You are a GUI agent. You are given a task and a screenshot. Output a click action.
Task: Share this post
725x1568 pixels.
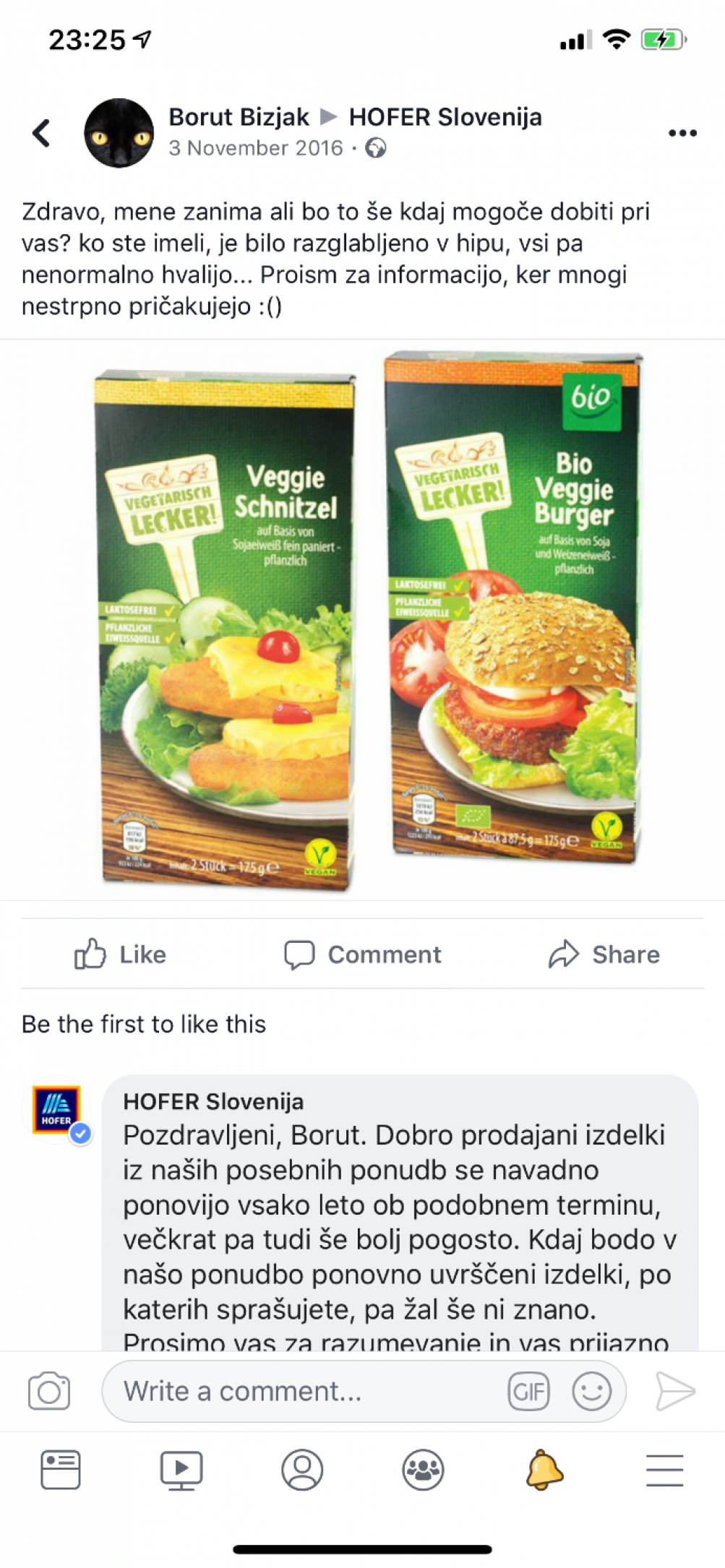(x=604, y=955)
